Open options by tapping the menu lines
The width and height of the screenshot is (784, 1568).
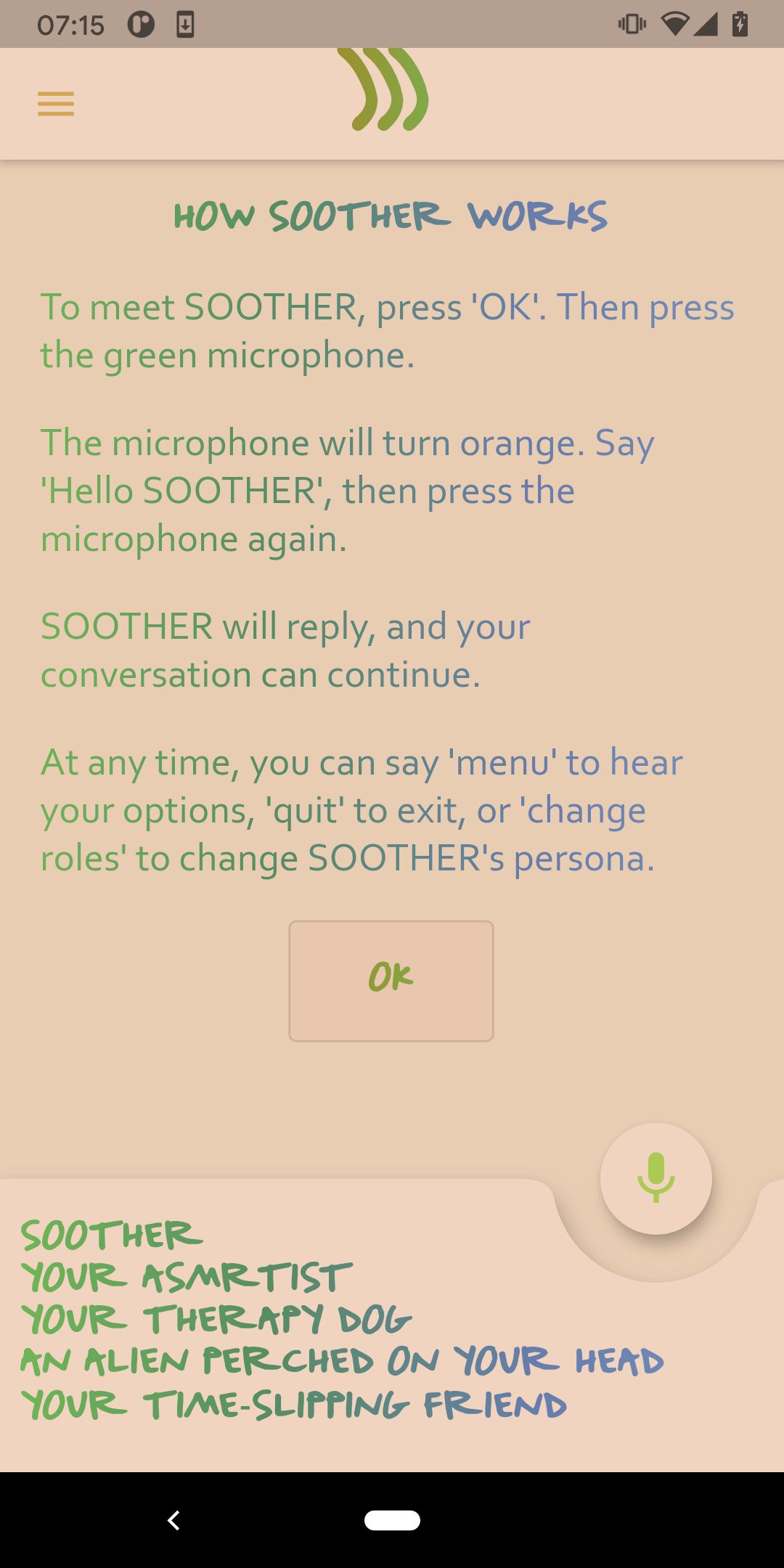[55, 105]
